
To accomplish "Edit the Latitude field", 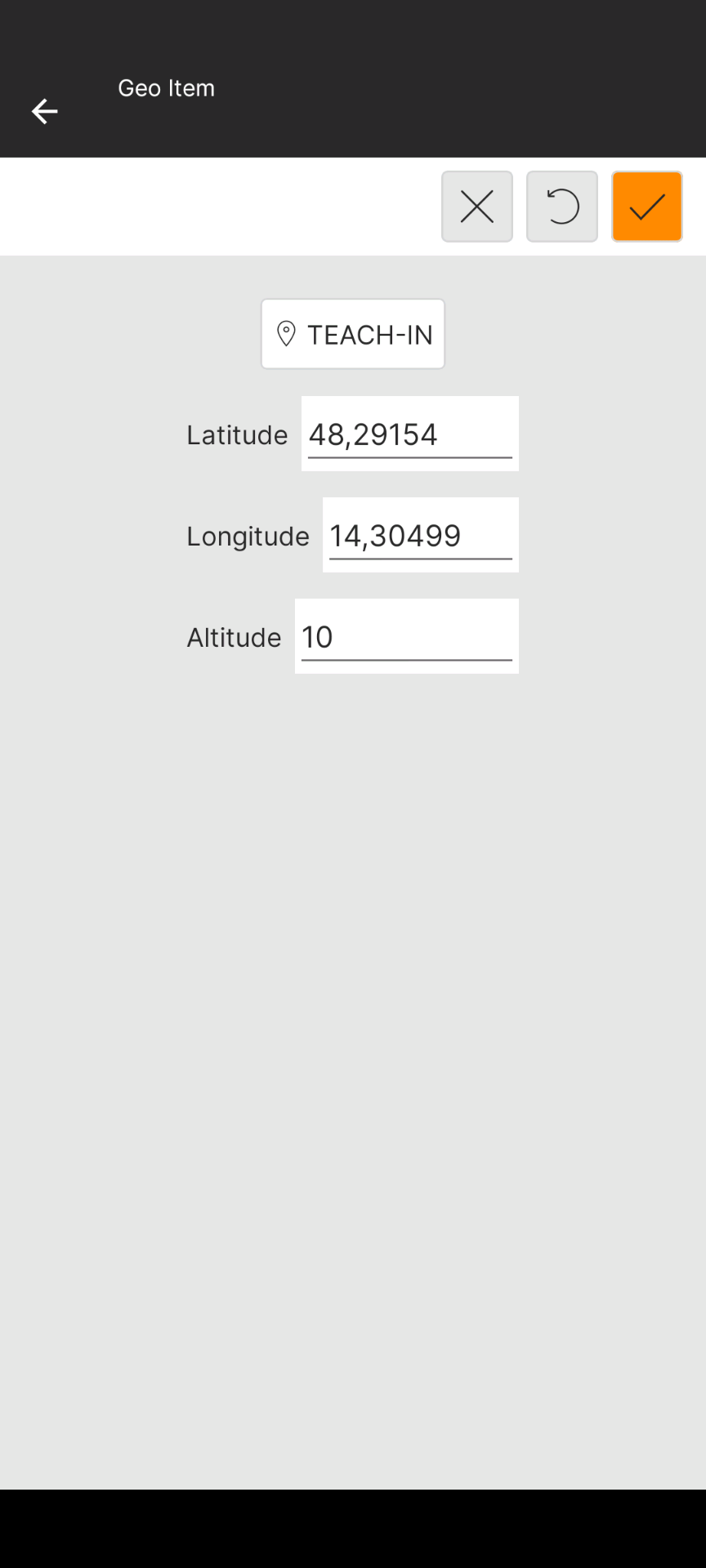I will 409,434.
